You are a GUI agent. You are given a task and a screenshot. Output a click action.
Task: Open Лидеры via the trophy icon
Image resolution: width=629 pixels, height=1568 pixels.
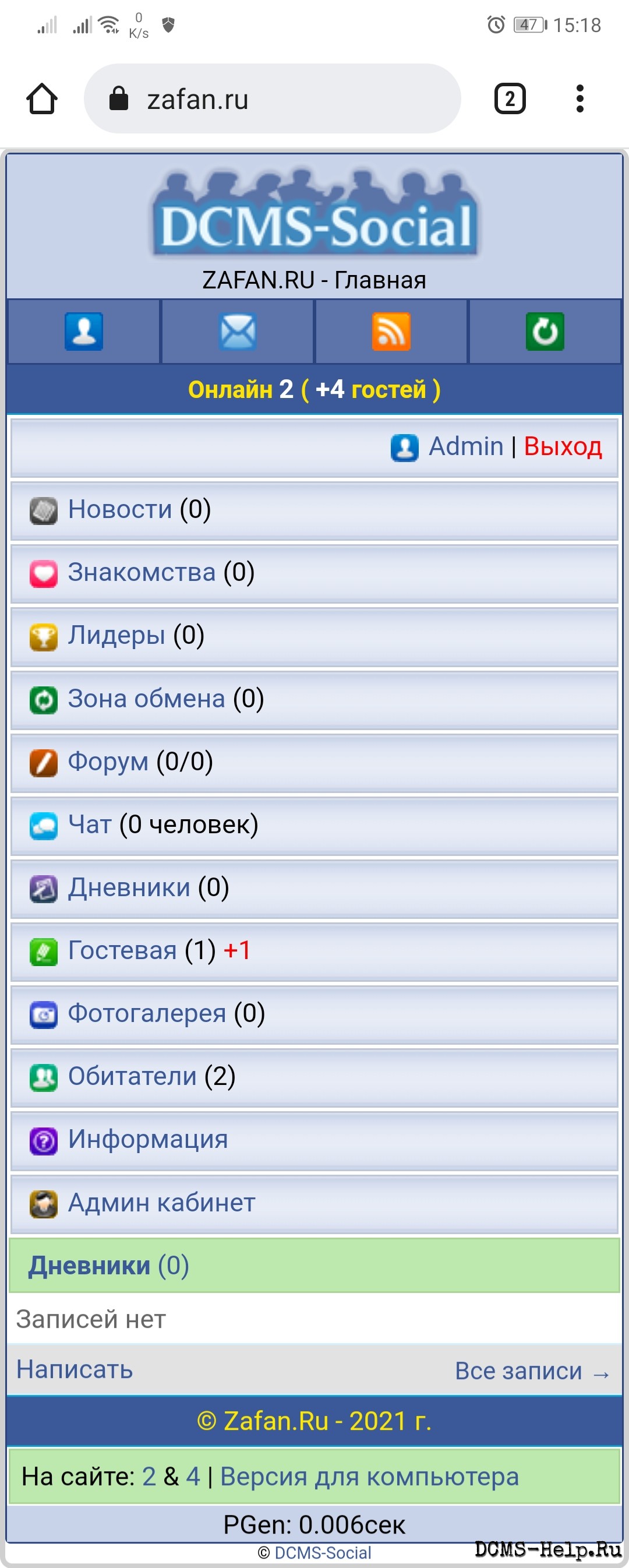click(43, 637)
